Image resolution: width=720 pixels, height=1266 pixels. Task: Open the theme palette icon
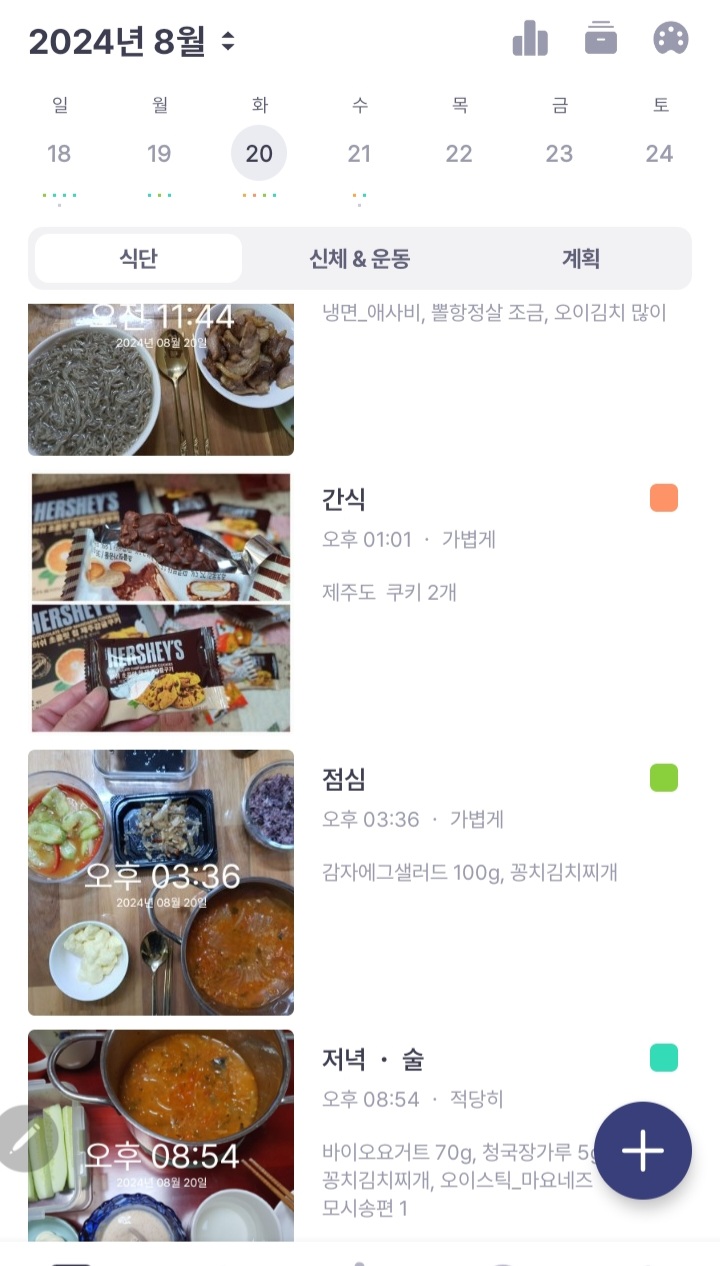671,39
